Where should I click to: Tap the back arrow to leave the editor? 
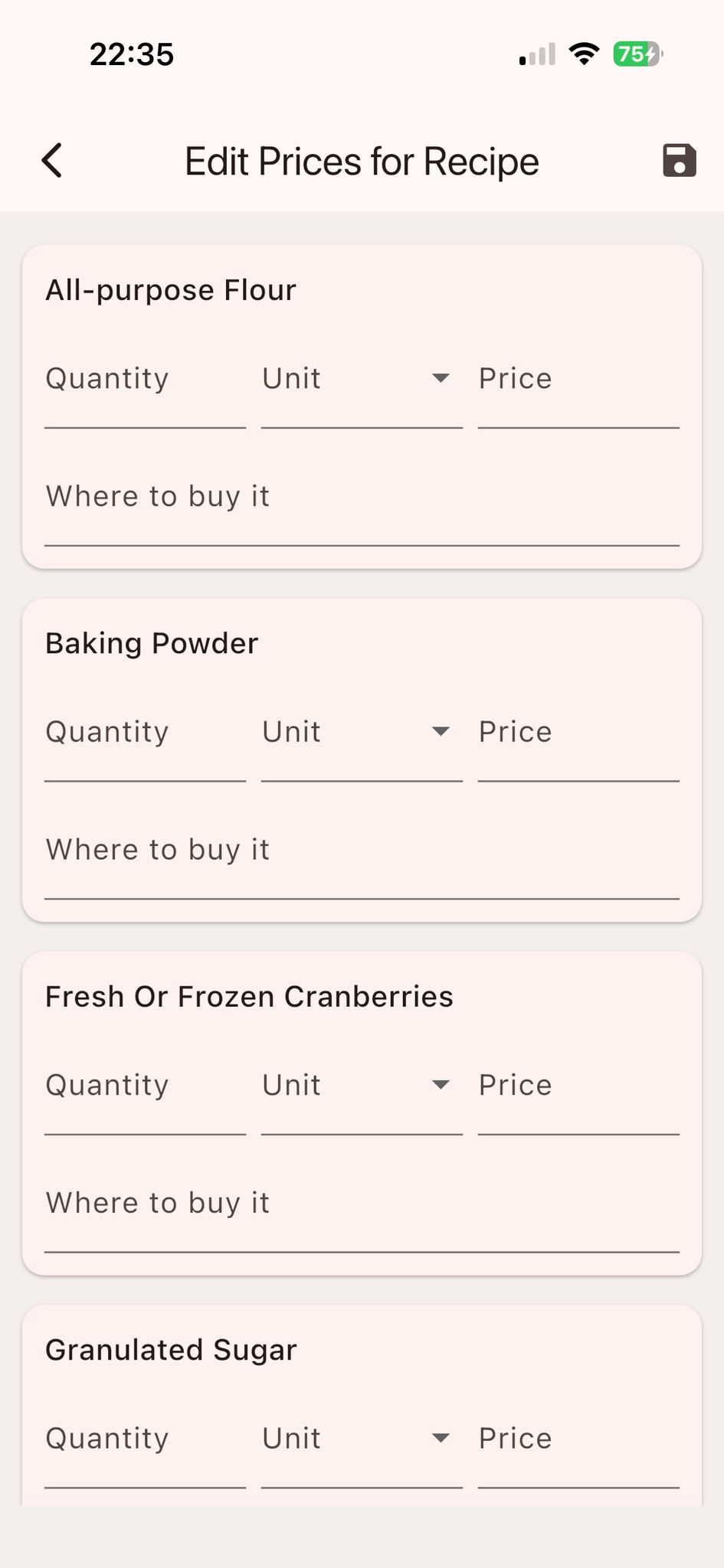point(51,161)
